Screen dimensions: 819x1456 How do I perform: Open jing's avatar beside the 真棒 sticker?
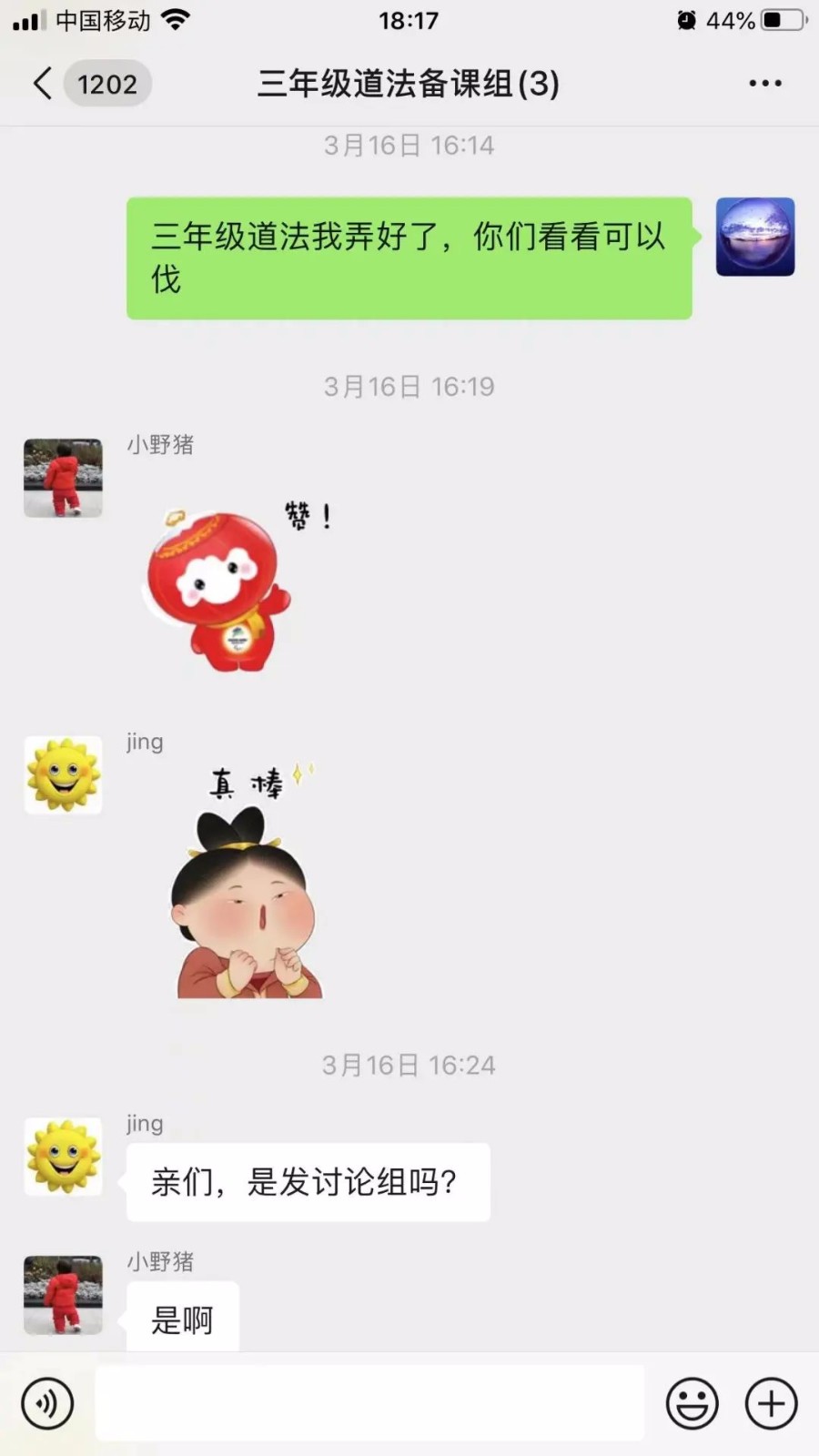[63, 774]
